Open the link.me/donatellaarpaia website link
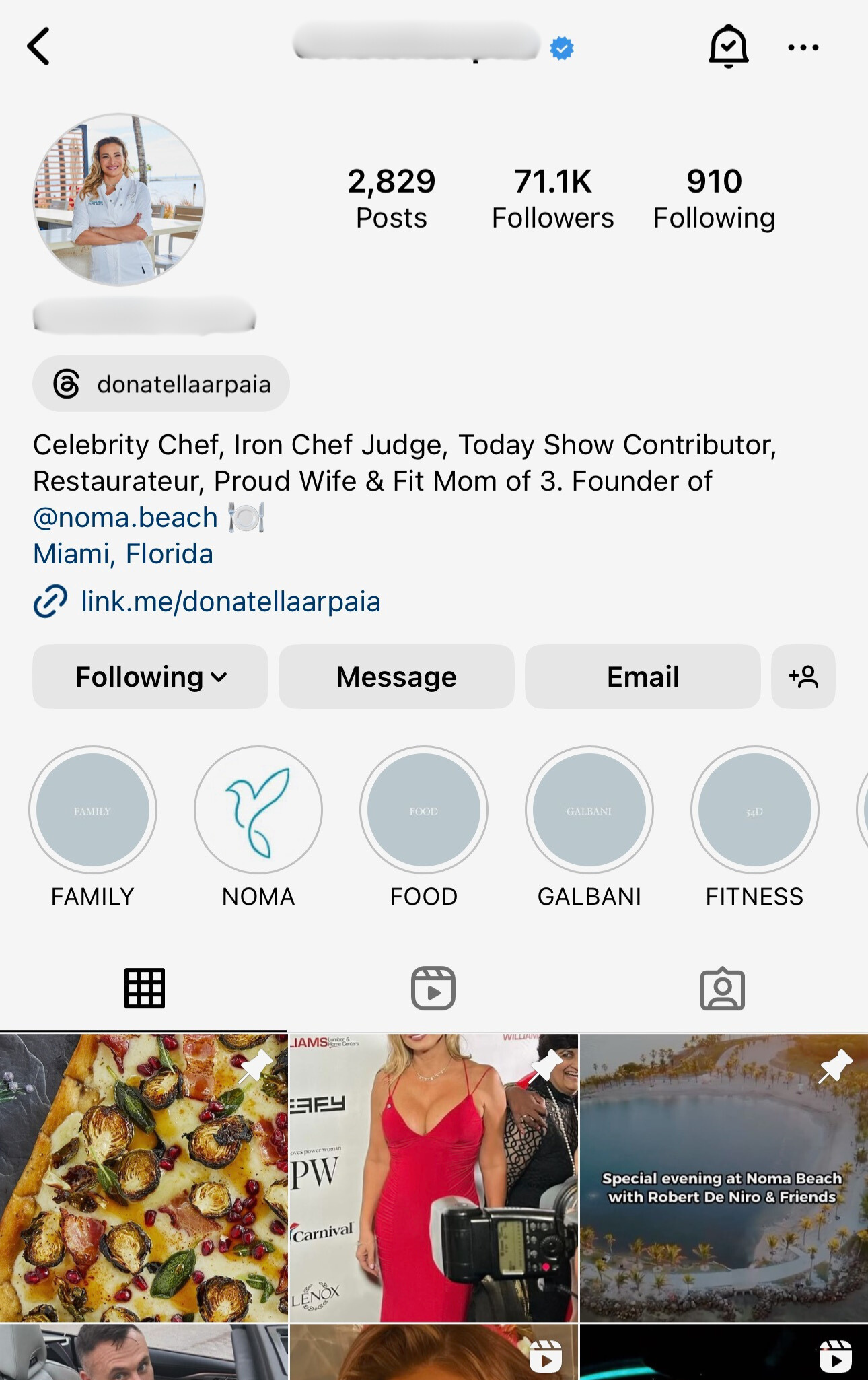The image size is (868, 1380). (230, 602)
